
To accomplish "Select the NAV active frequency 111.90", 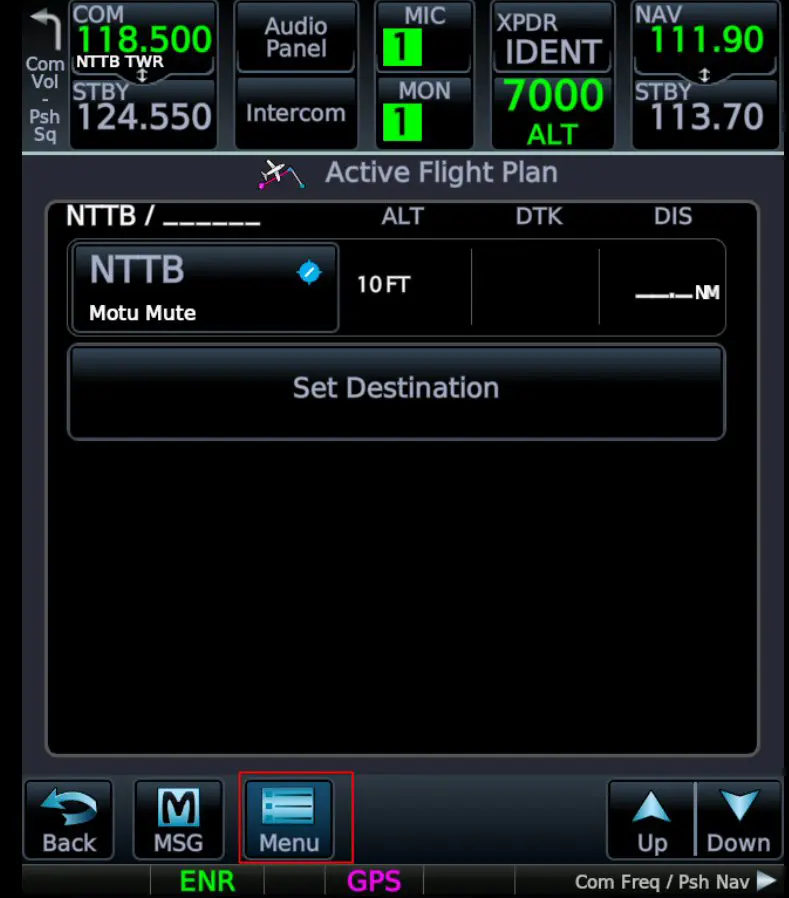I will (x=706, y=38).
